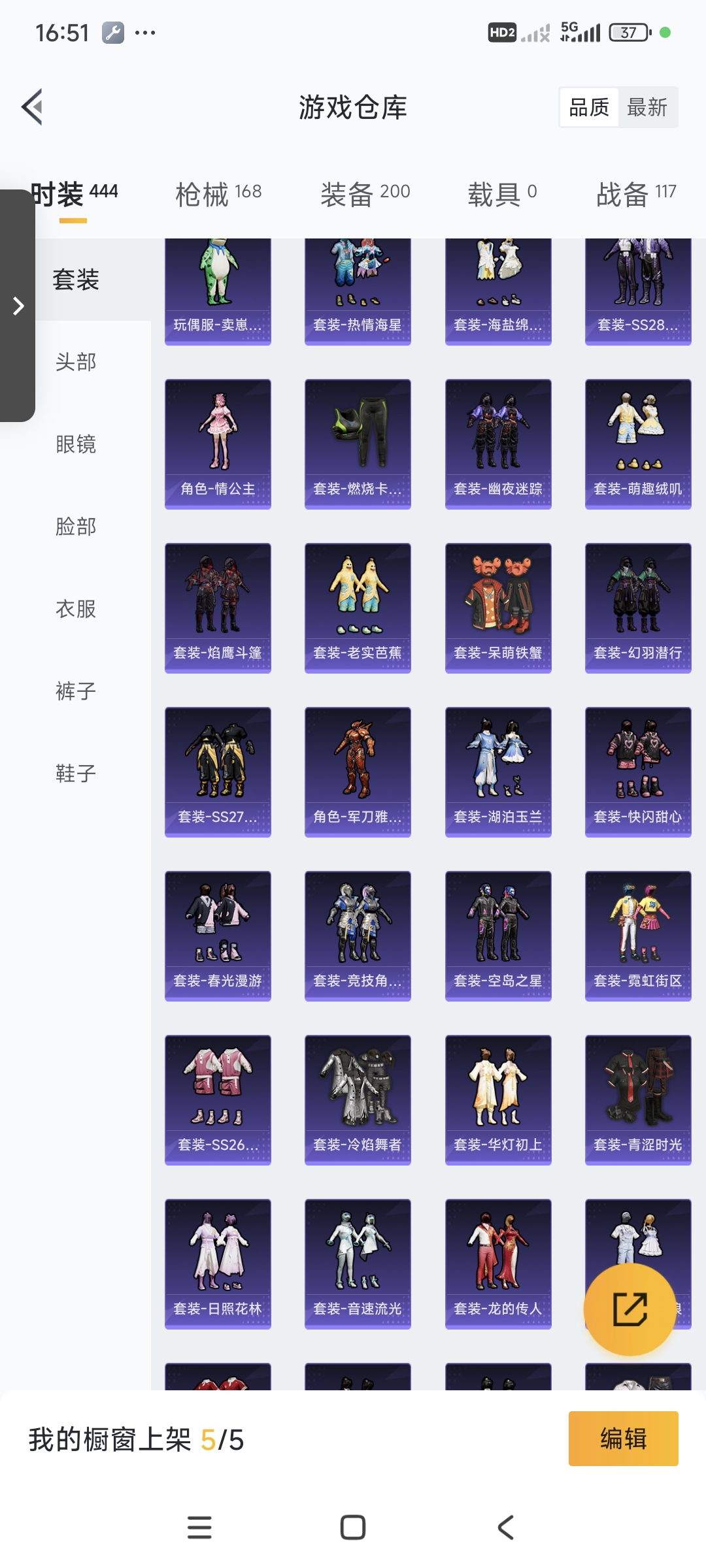Open the 载具 tab
706x1568 pixels.
502,194
